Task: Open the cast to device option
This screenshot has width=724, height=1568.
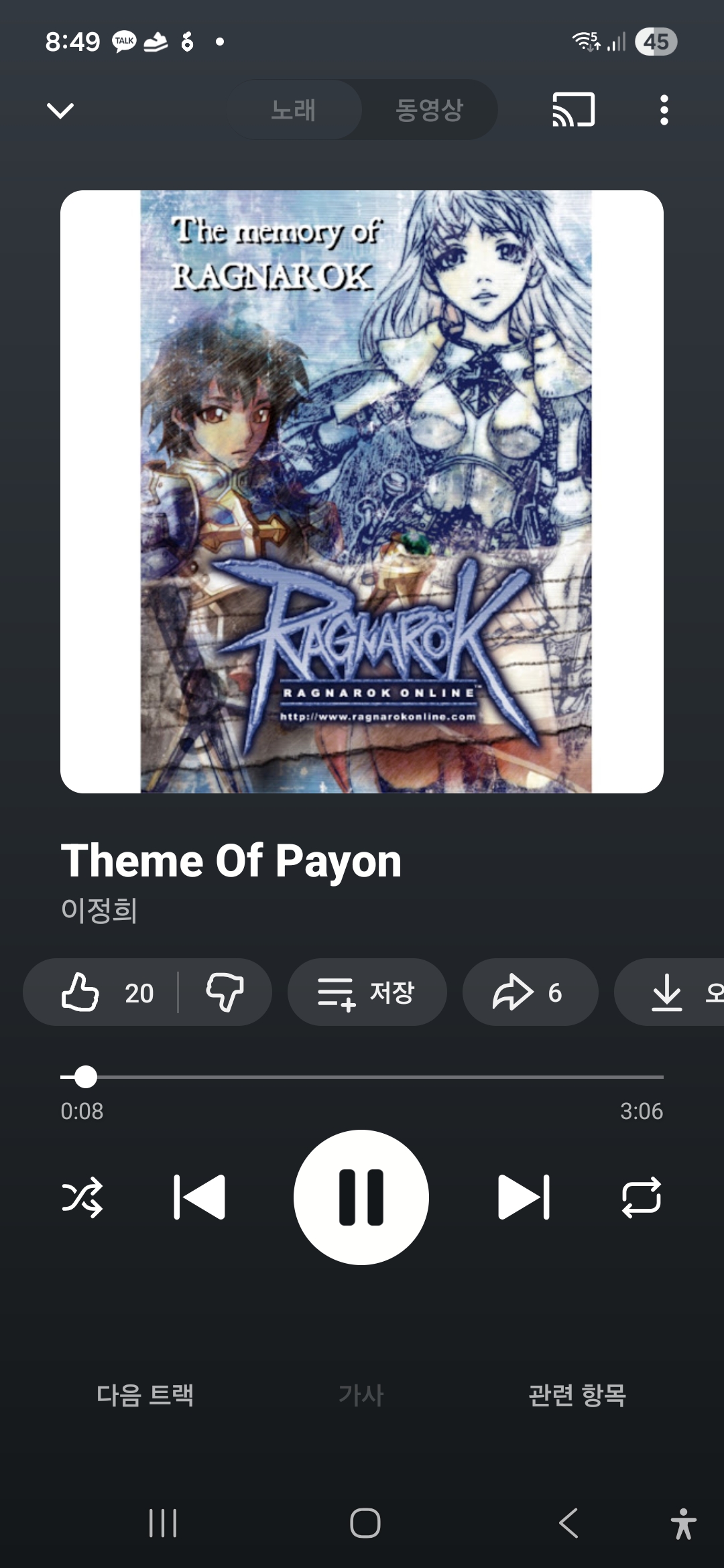Action: [x=573, y=110]
